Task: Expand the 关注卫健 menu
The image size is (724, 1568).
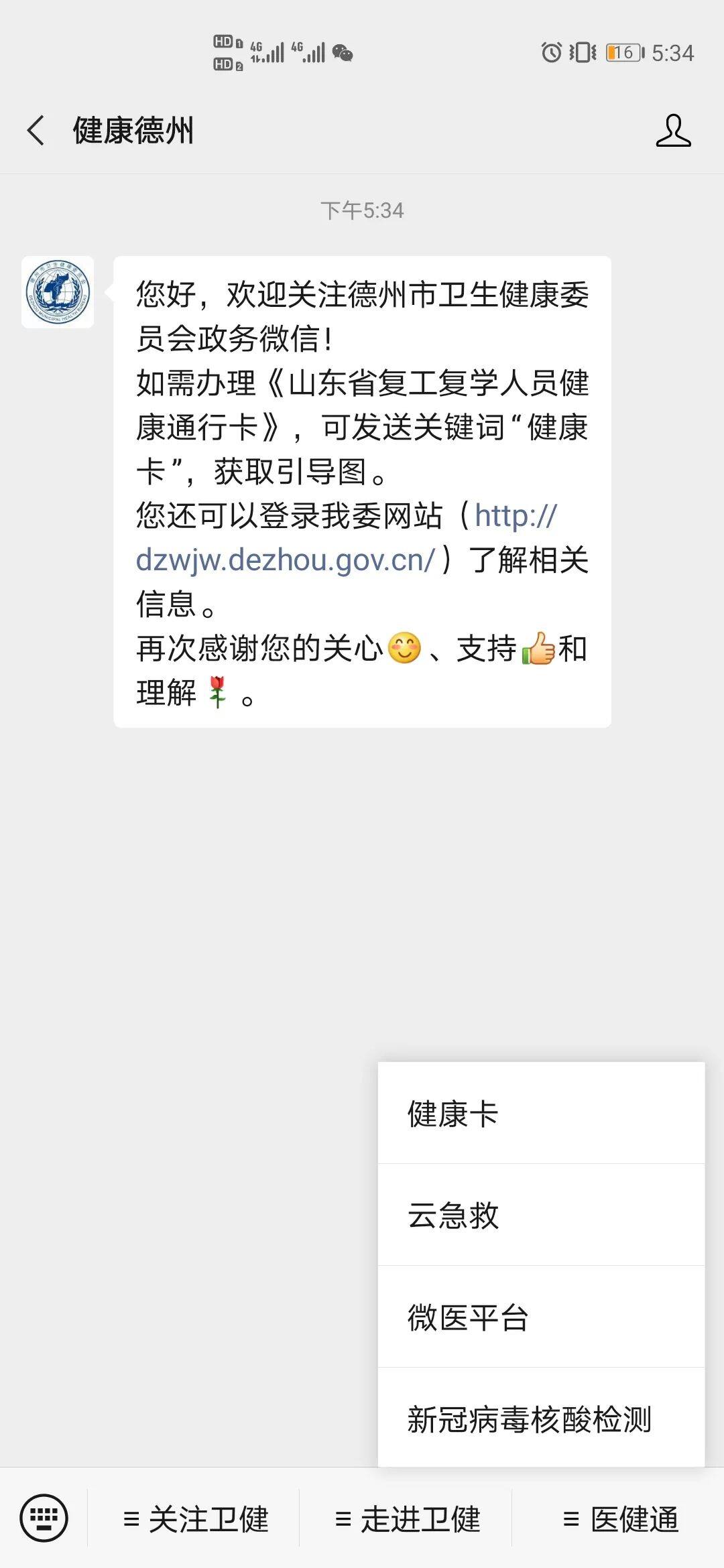Action: pos(194,1518)
